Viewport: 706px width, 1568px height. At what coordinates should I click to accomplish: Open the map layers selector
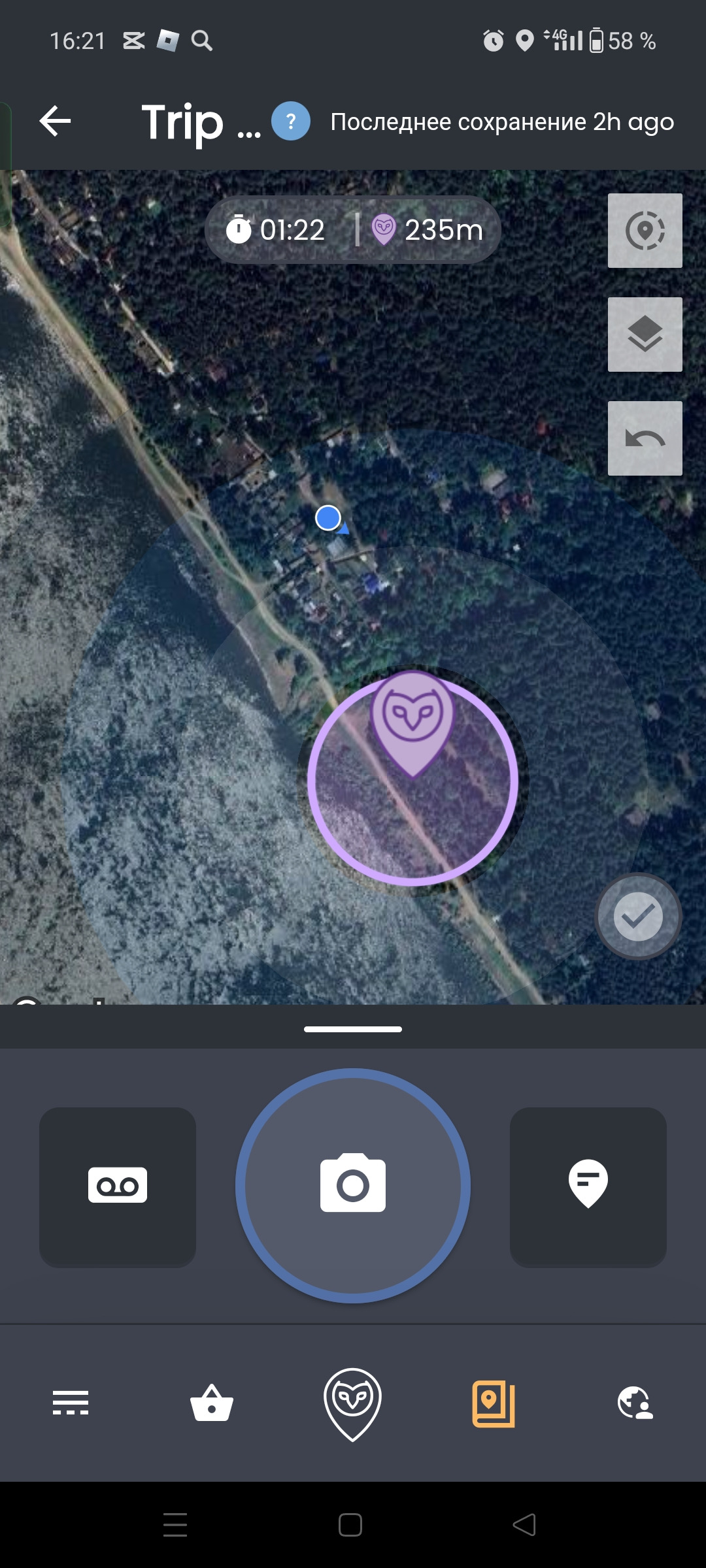645,335
